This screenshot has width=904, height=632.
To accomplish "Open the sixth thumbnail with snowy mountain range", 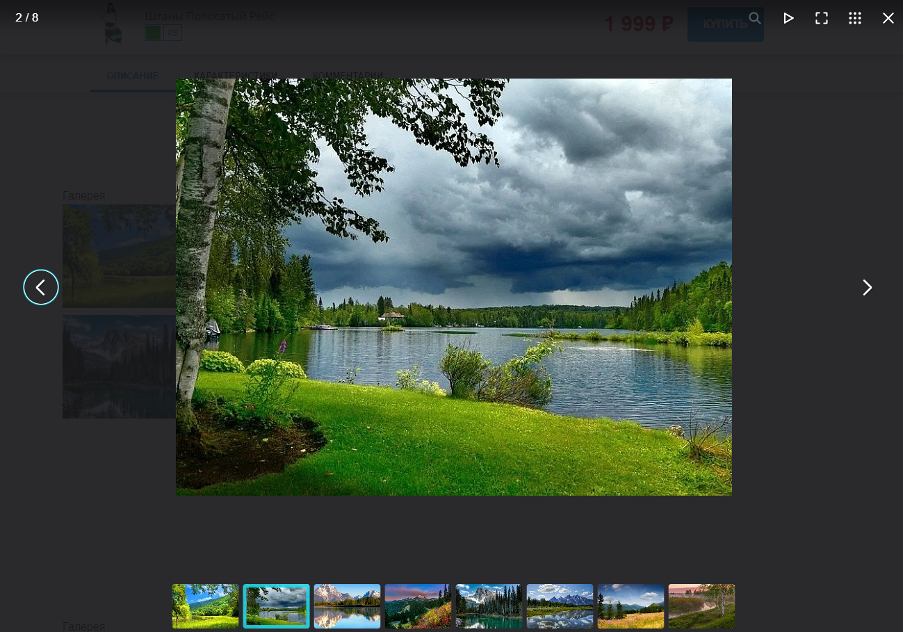I will point(560,606).
